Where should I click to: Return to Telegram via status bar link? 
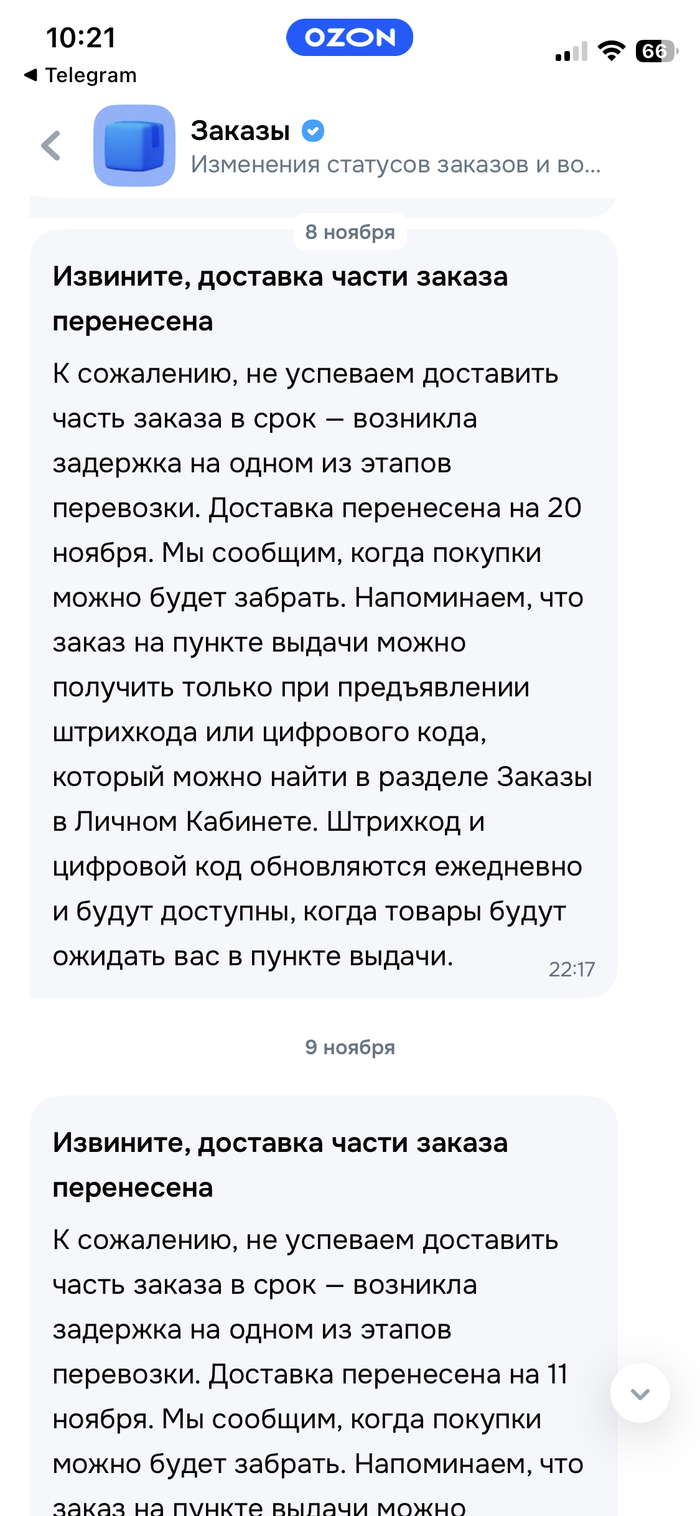pos(80,75)
